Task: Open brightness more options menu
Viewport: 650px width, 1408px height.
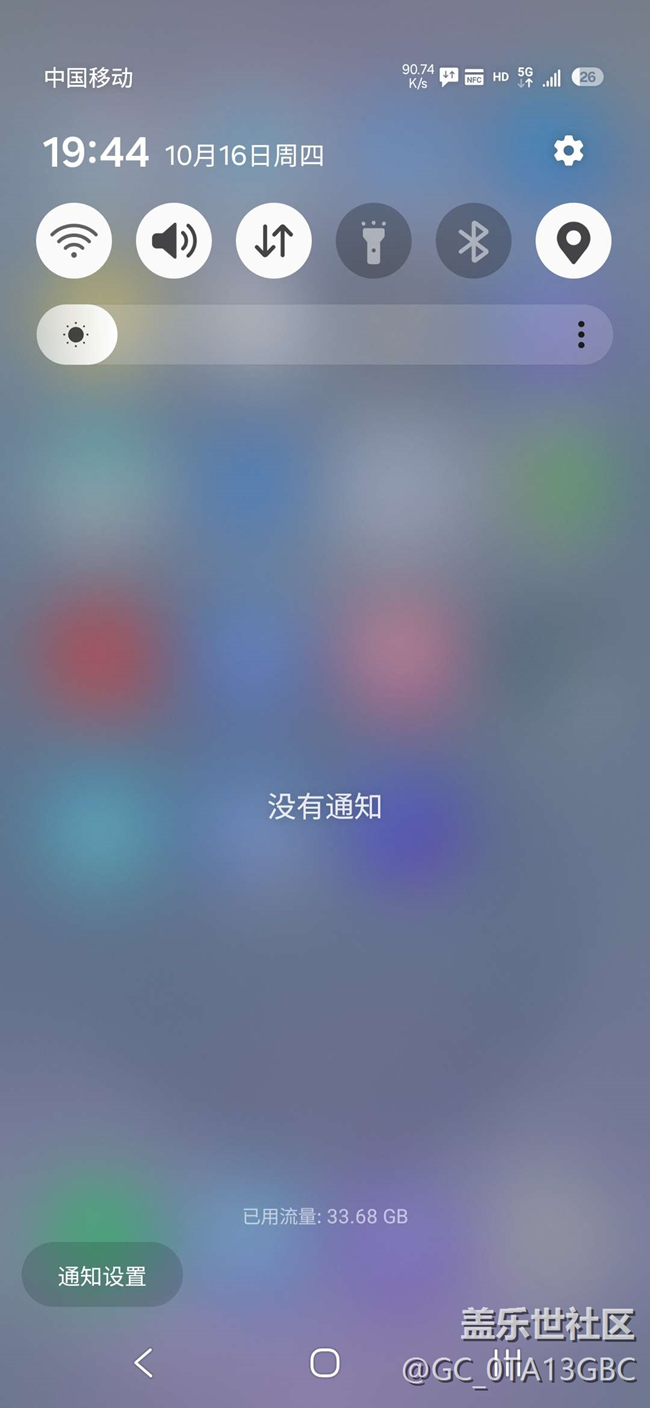Action: [x=581, y=335]
